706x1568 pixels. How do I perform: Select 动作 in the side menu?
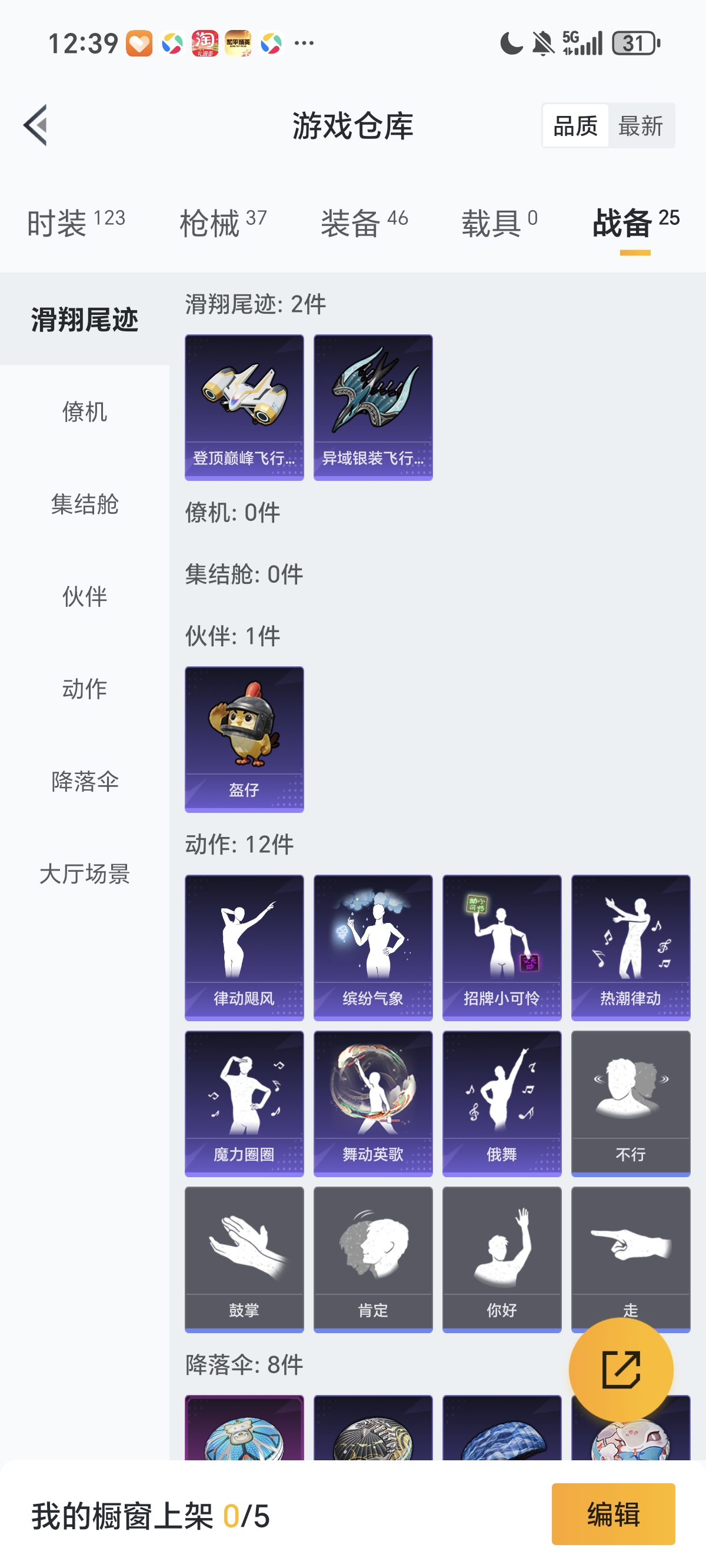pos(85,689)
